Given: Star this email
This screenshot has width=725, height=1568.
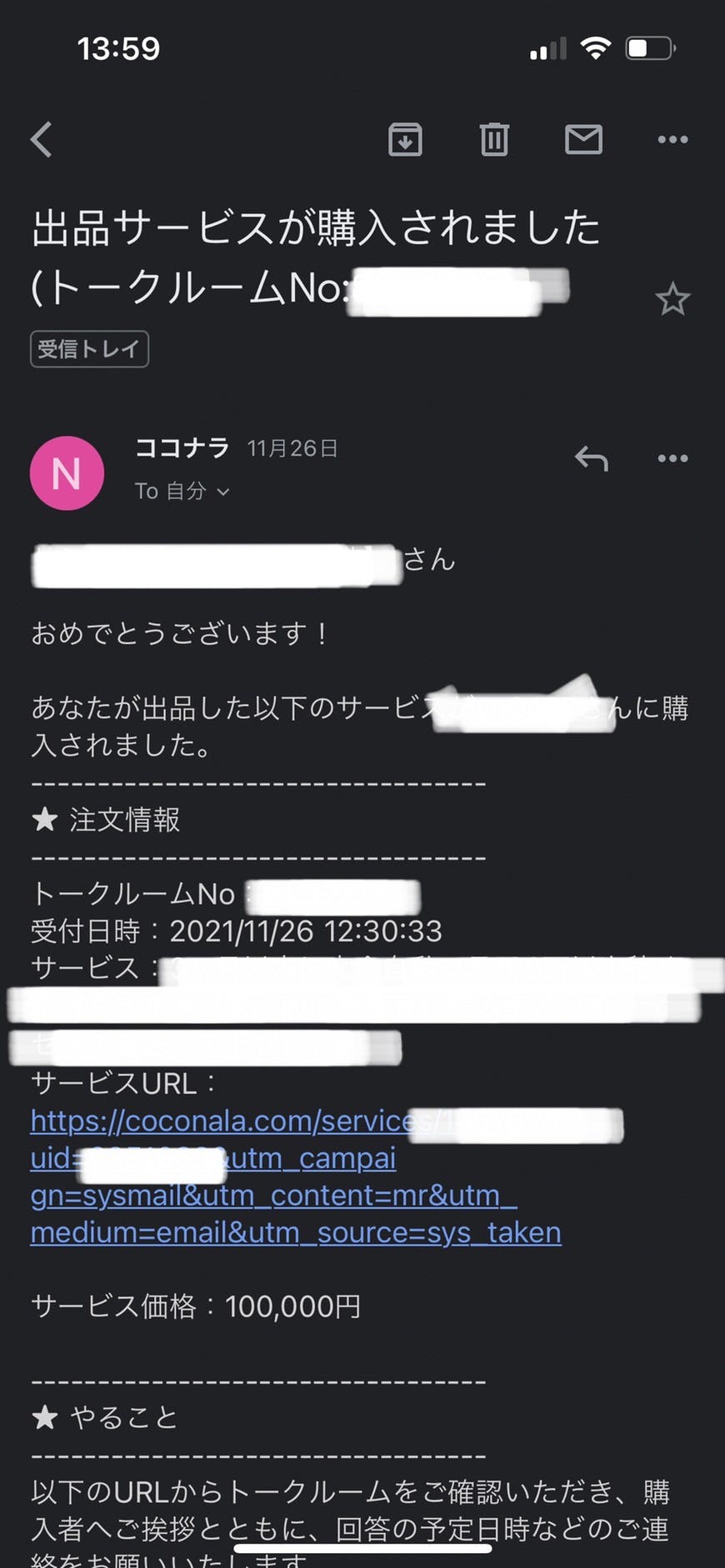Looking at the screenshot, I should pos(672,300).
